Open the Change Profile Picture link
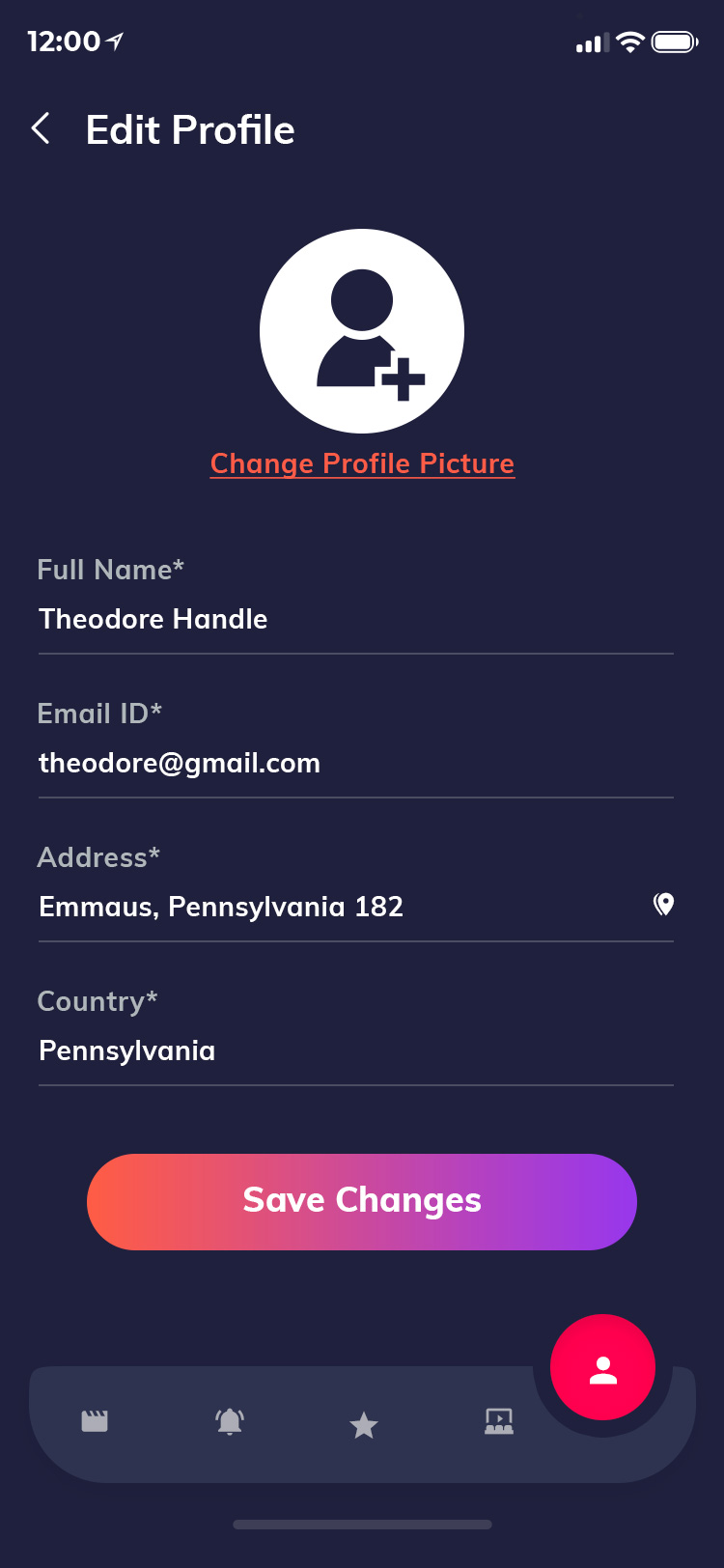The width and height of the screenshot is (724, 1568). [362, 464]
